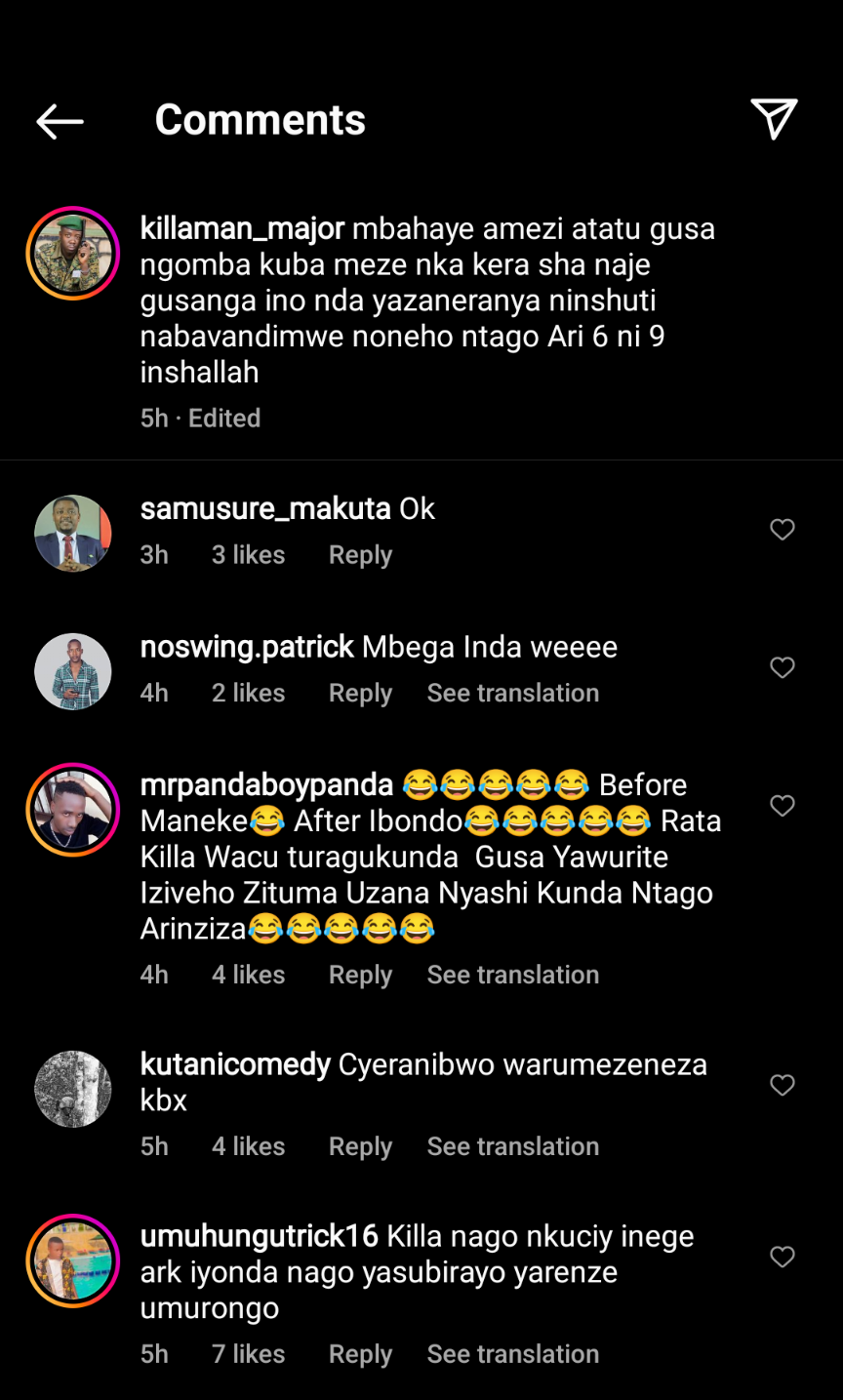See translation of umuhungutrick16's comment
The height and width of the screenshot is (1400, 843).
click(512, 1354)
